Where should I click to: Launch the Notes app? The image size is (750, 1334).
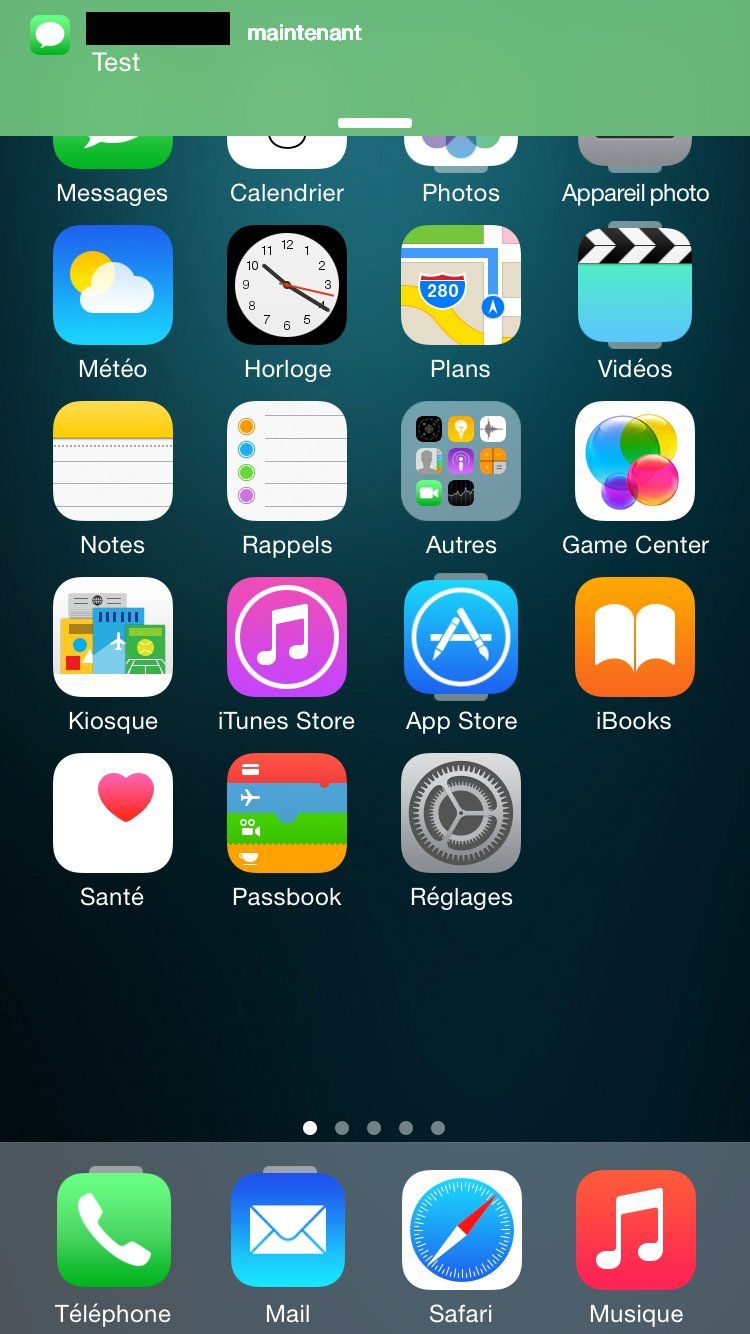click(113, 461)
